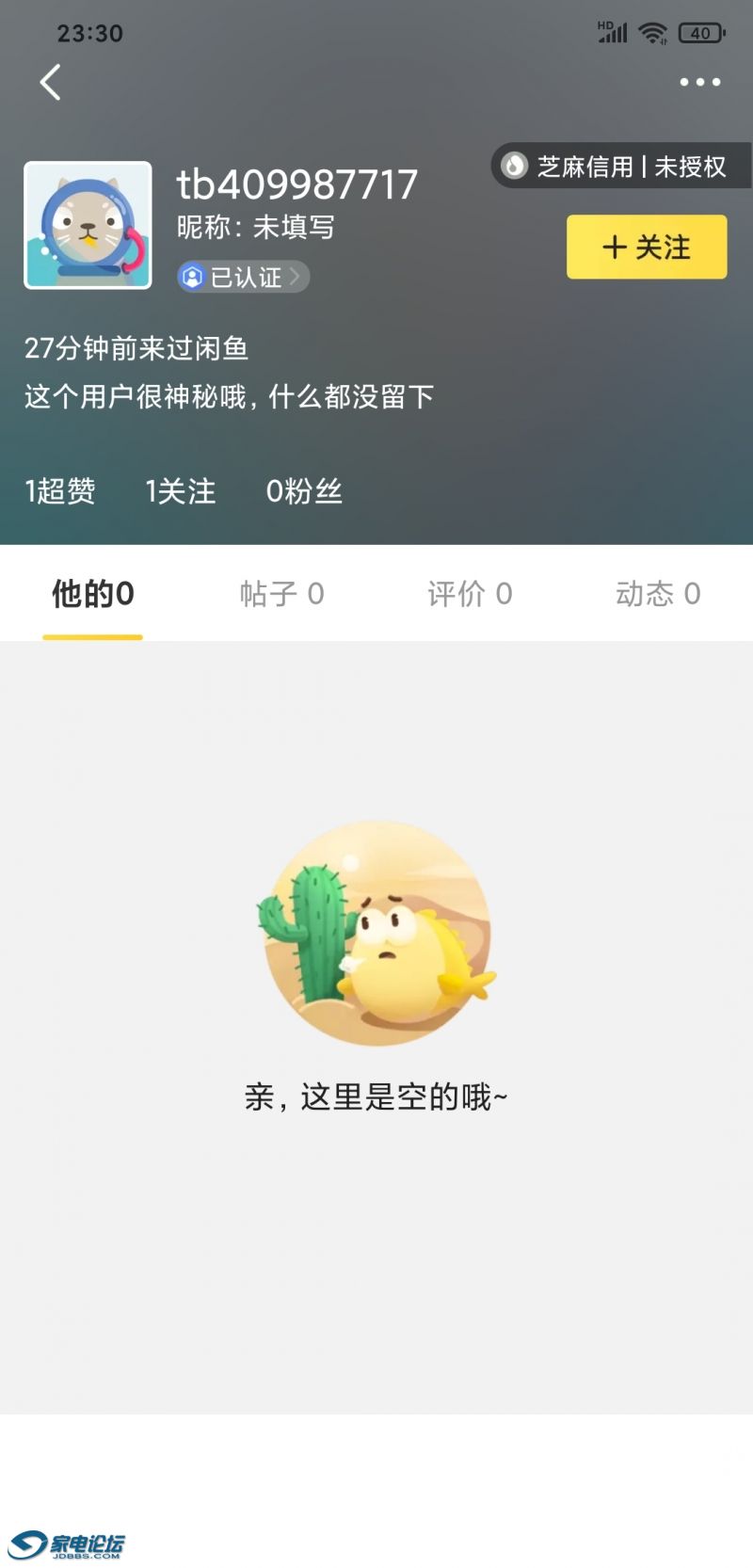Go back using the top-left arrow

(x=51, y=83)
